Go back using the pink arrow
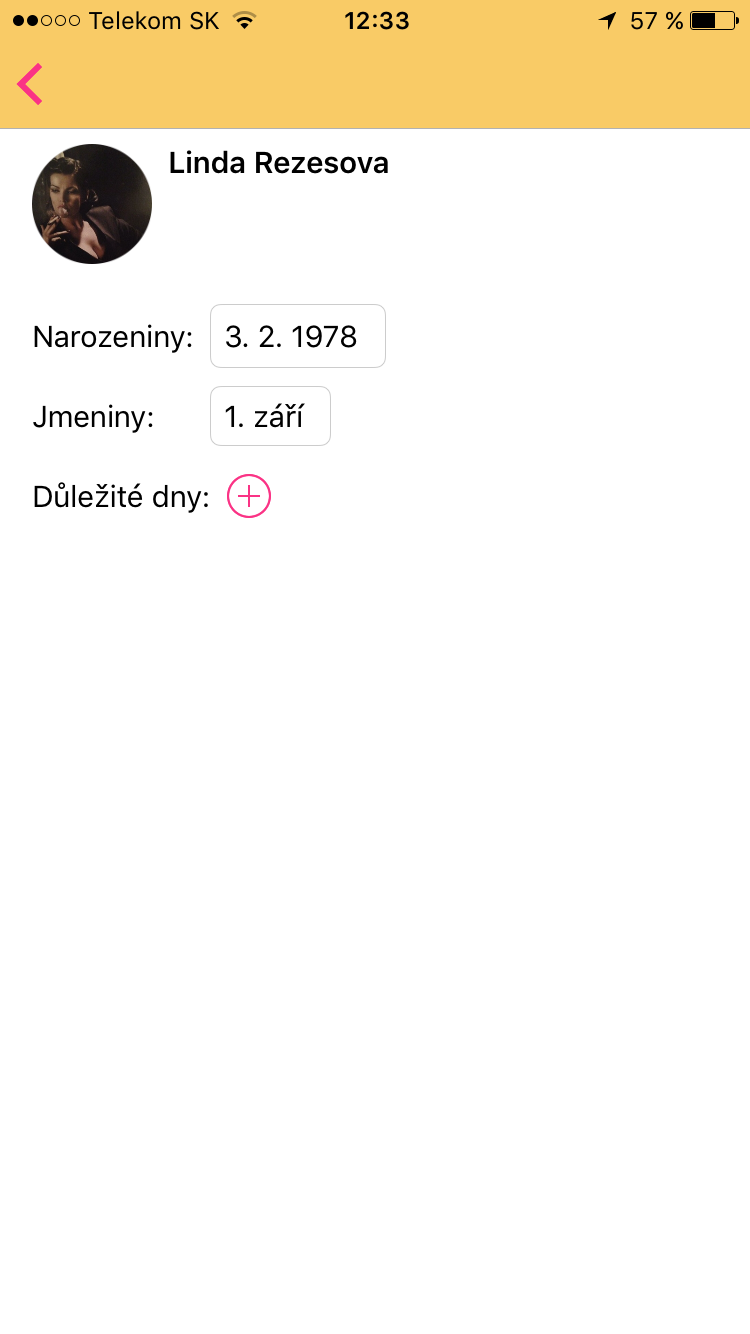Viewport: 750px width, 1334px height. point(30,84)
